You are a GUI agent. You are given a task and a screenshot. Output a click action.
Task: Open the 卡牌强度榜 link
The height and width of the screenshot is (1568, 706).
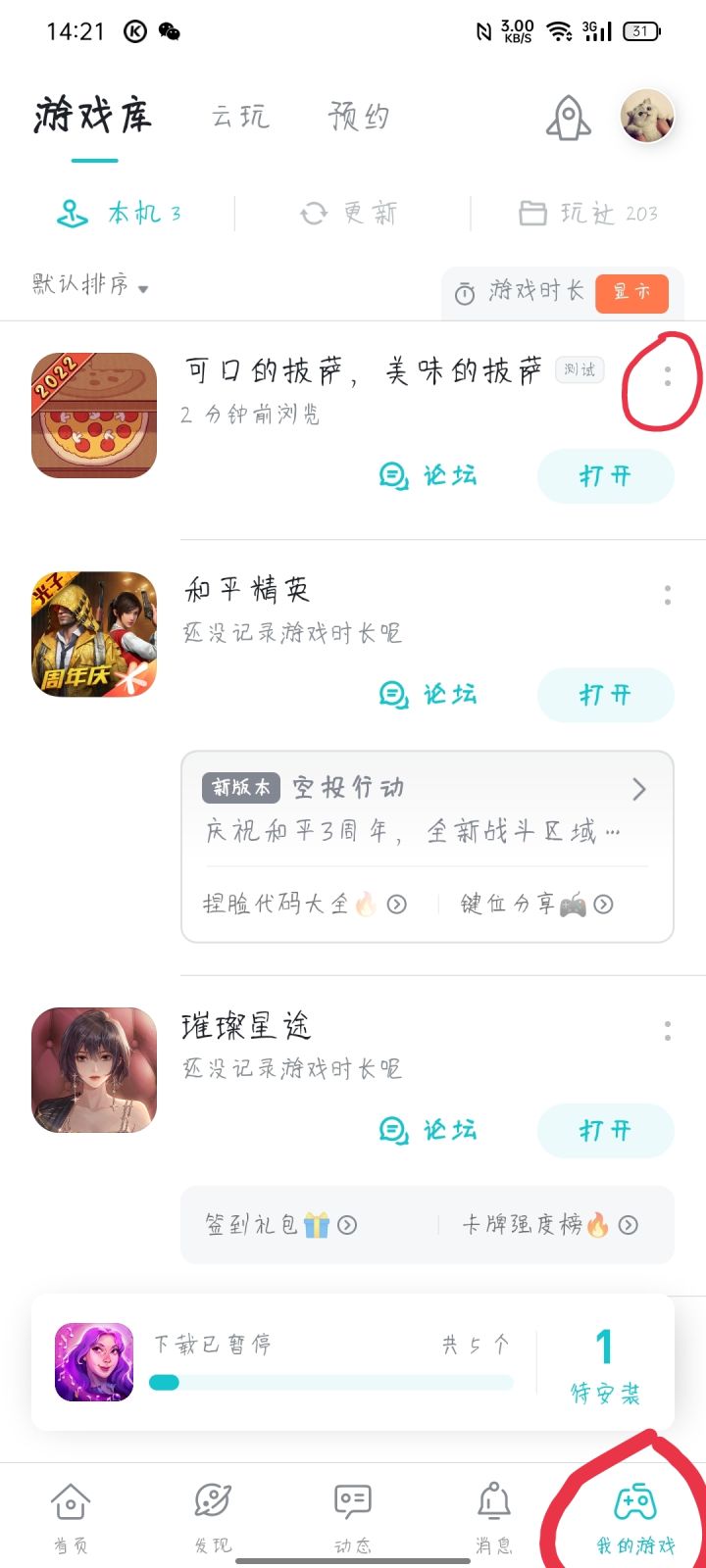pyautogui.click(x=549, y=1225)
